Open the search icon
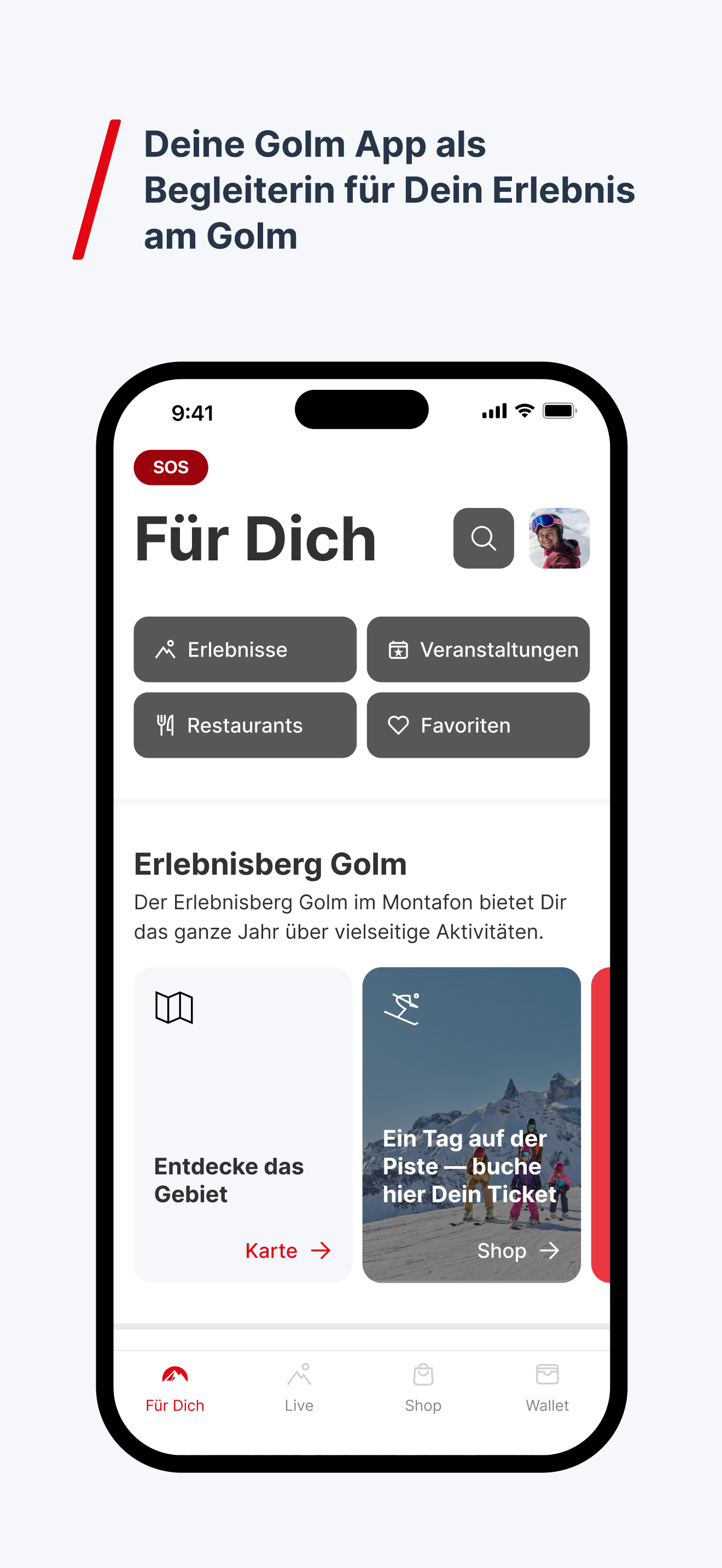Viewport: 722px width, 1568px height. point(483,538)
